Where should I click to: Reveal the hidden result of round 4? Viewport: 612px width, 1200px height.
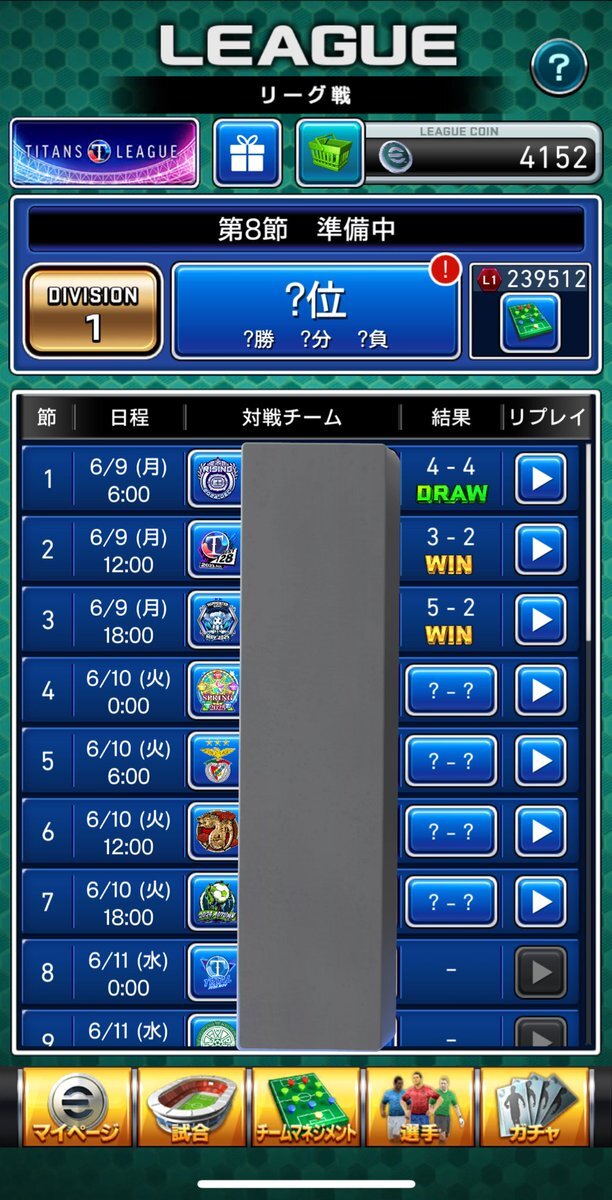451,690
